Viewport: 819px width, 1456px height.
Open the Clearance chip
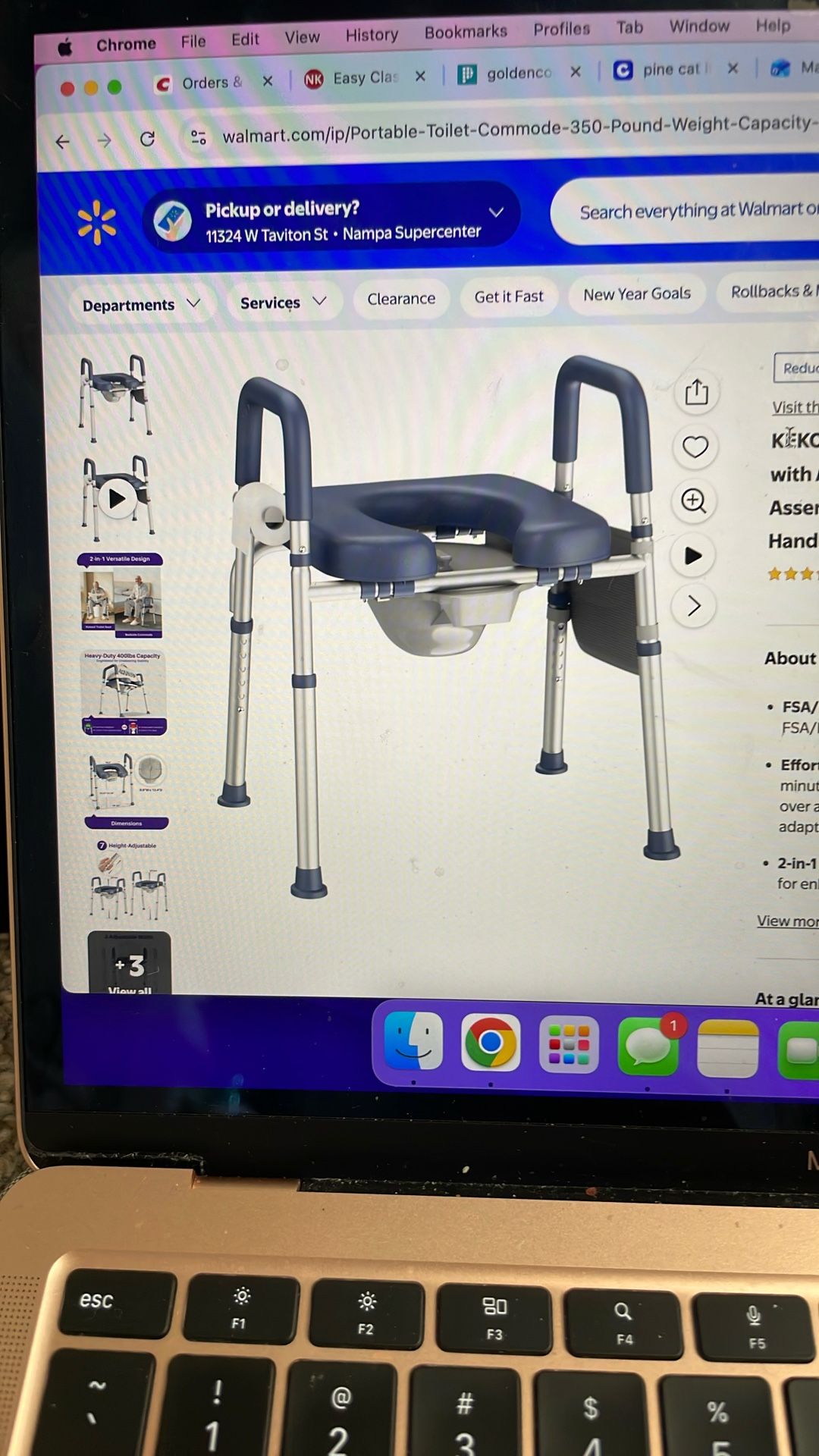[x=401, y=299]
